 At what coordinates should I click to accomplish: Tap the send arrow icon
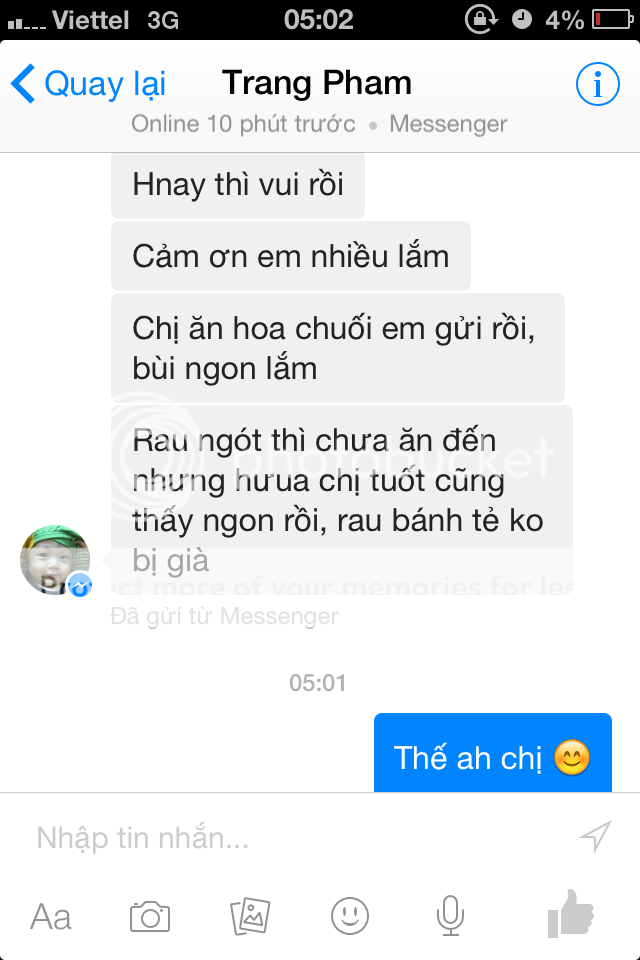click(x=595, y=837)
